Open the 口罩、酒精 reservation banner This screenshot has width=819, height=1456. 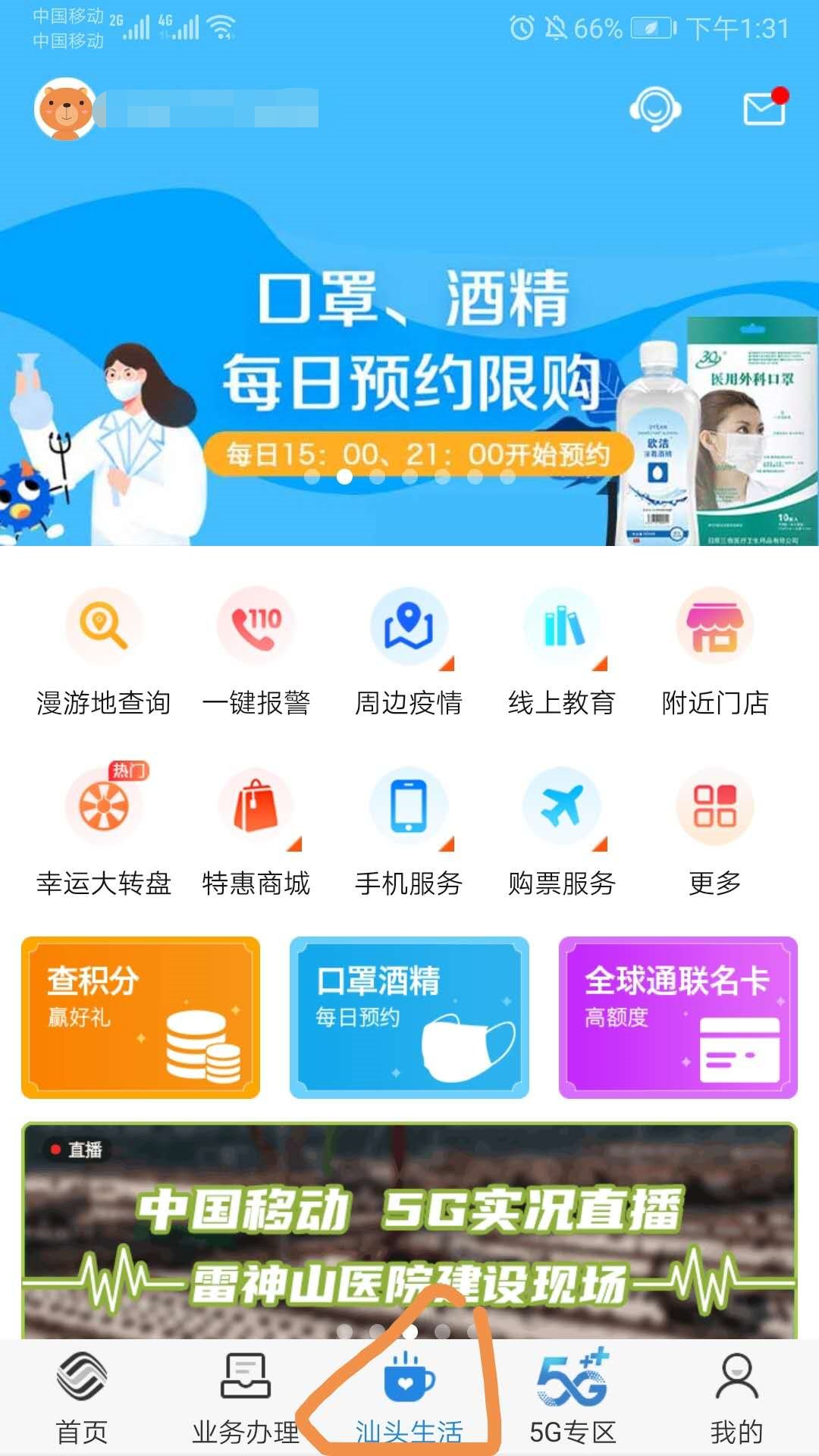pos(409,364)
